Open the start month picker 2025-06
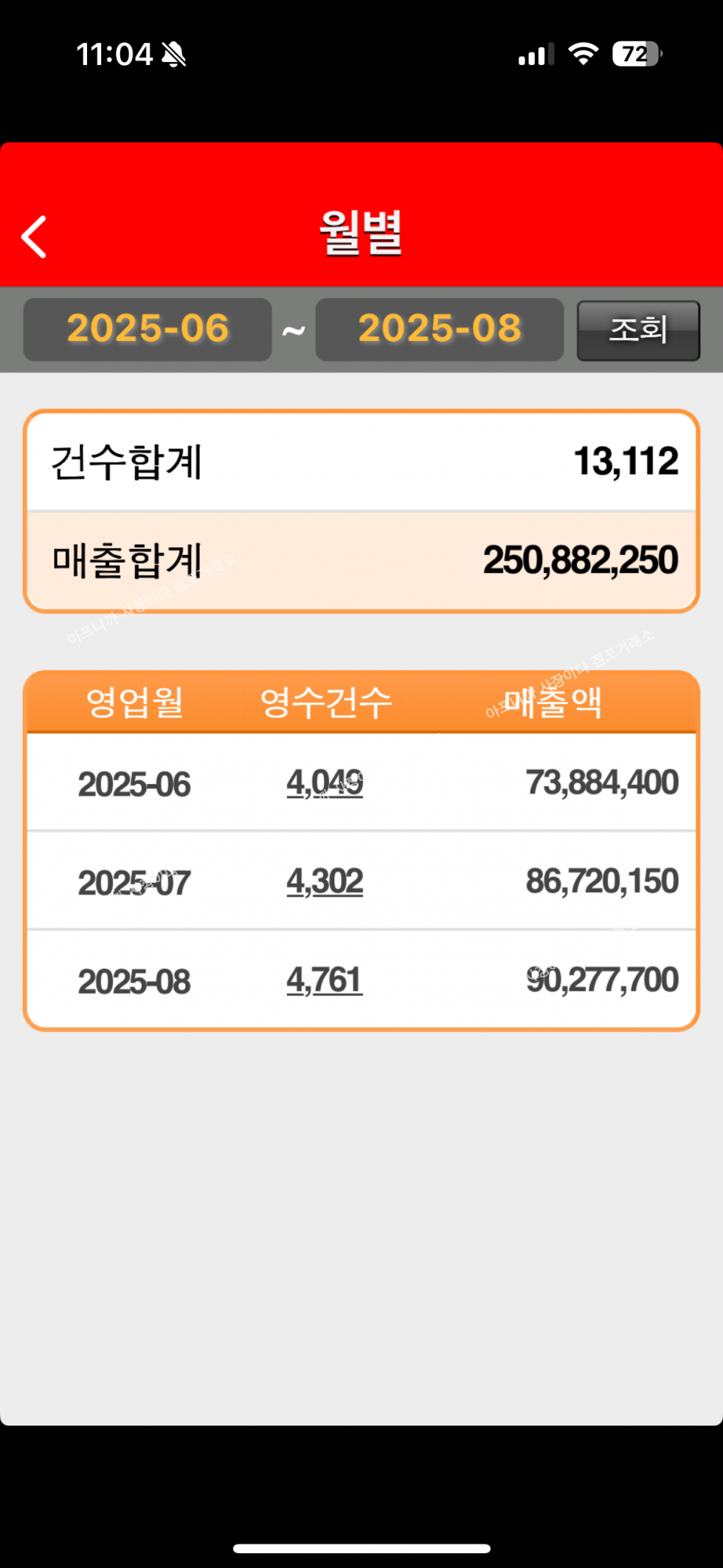Viewport: 723px width, 1568px height. pyautogui.click(x=148, y=329)
